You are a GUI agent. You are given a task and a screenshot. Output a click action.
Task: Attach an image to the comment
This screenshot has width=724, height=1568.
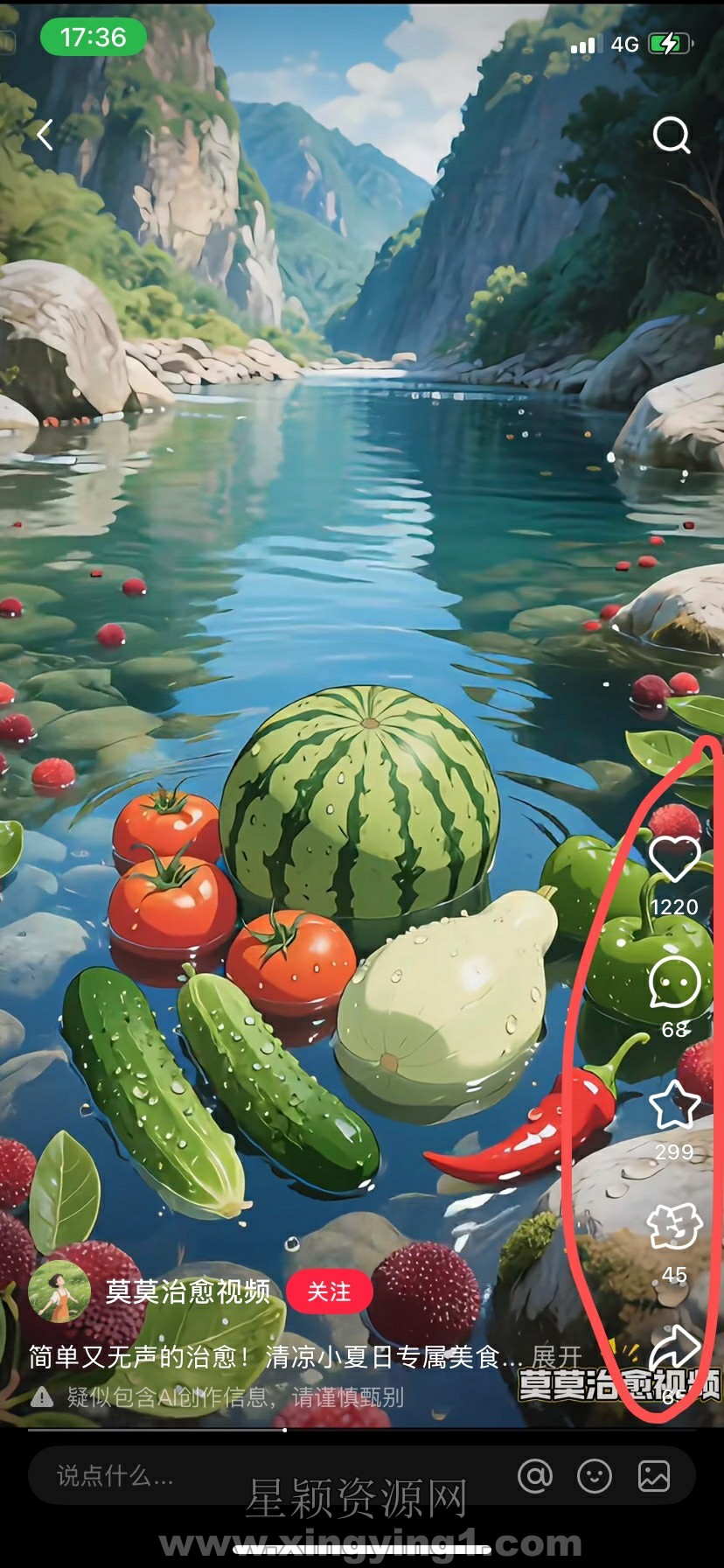coord(654,1476)
